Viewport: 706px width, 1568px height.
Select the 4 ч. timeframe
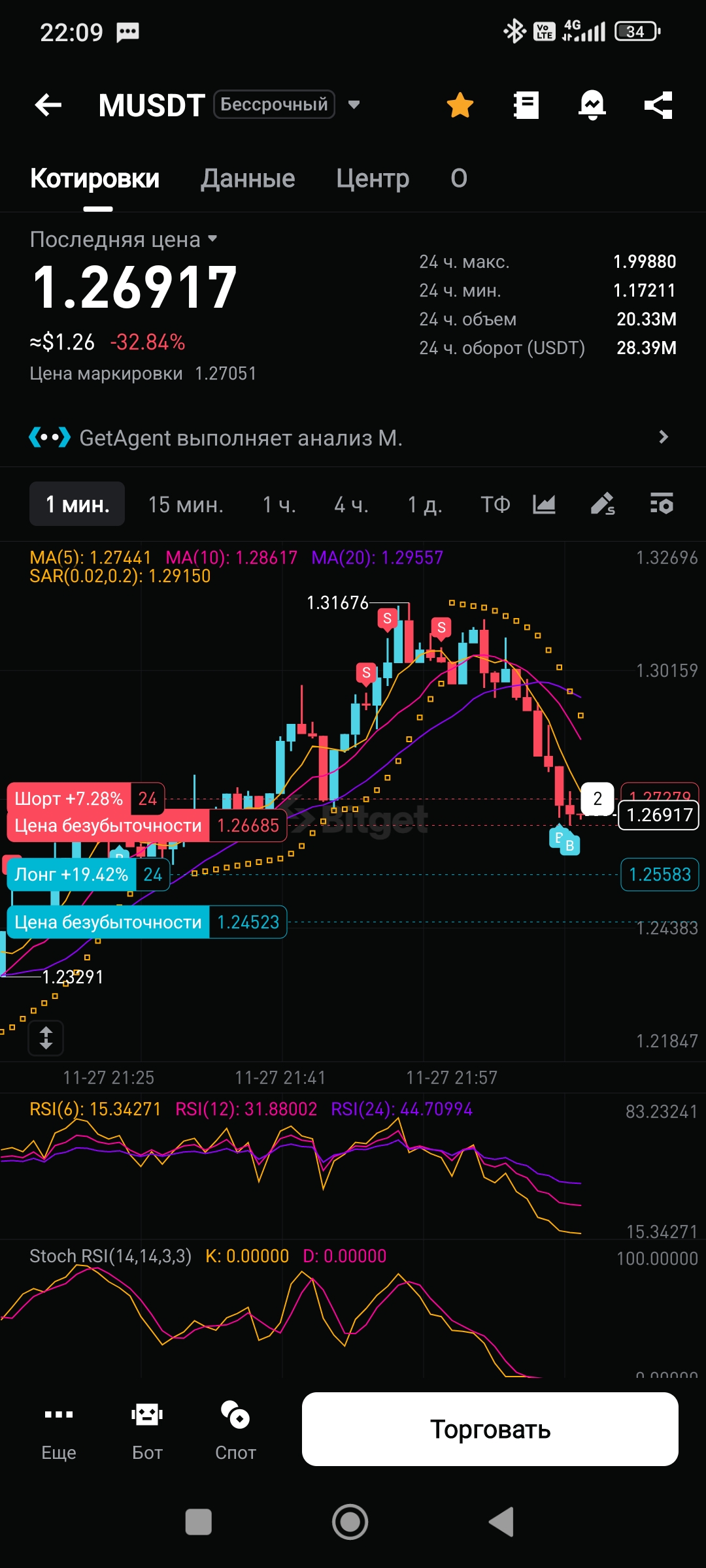[x=351, y=504]
